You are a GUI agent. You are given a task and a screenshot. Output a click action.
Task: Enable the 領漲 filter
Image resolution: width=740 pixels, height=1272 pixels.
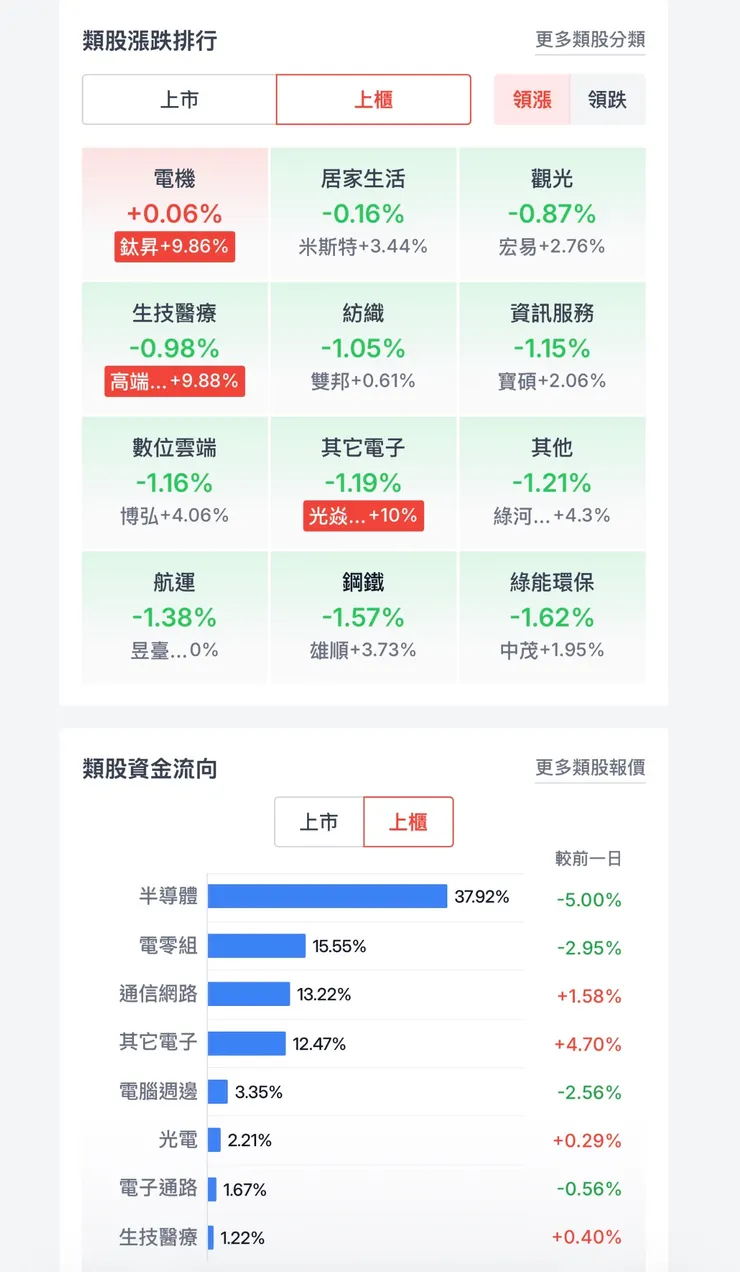531,99
